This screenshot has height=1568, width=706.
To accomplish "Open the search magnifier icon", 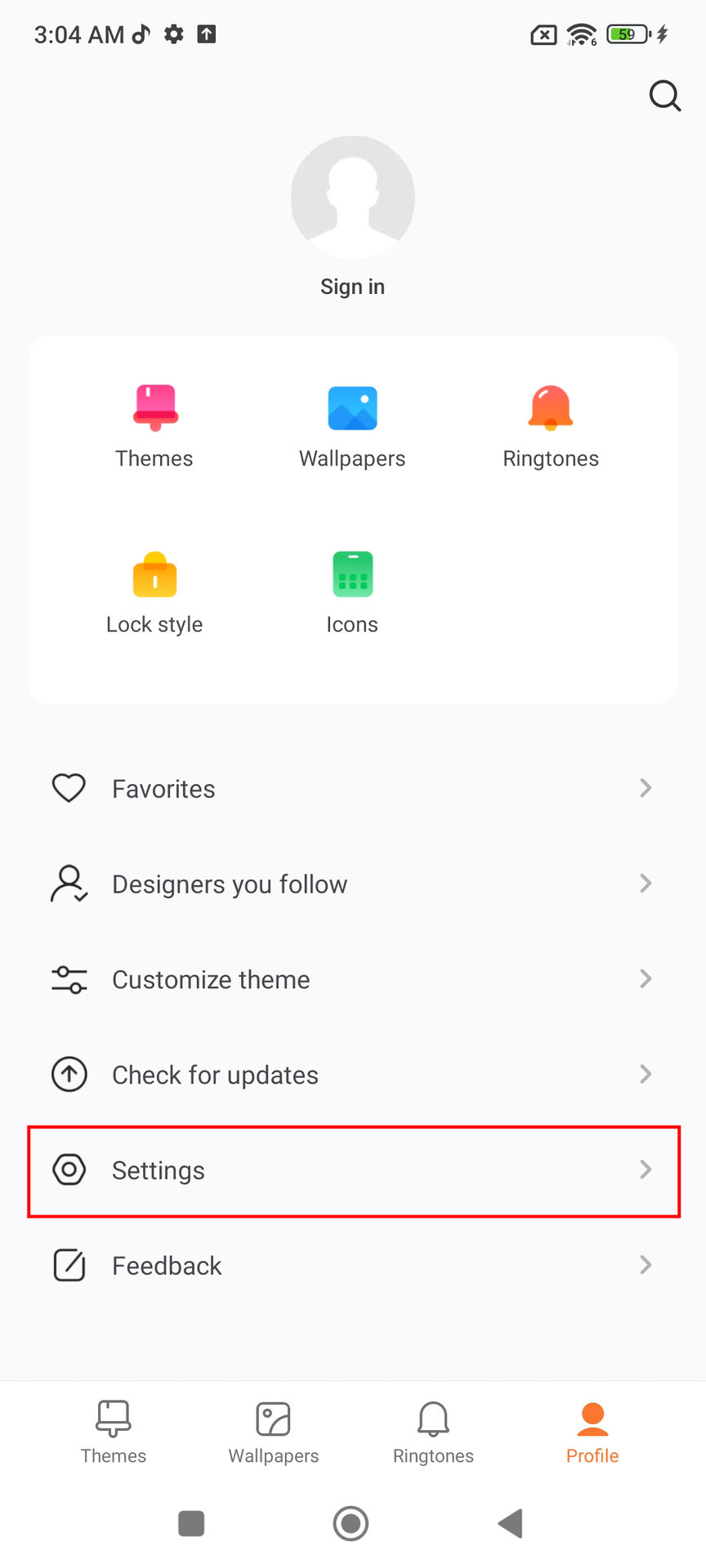I will pyautogui.click(x=664, y=96).
